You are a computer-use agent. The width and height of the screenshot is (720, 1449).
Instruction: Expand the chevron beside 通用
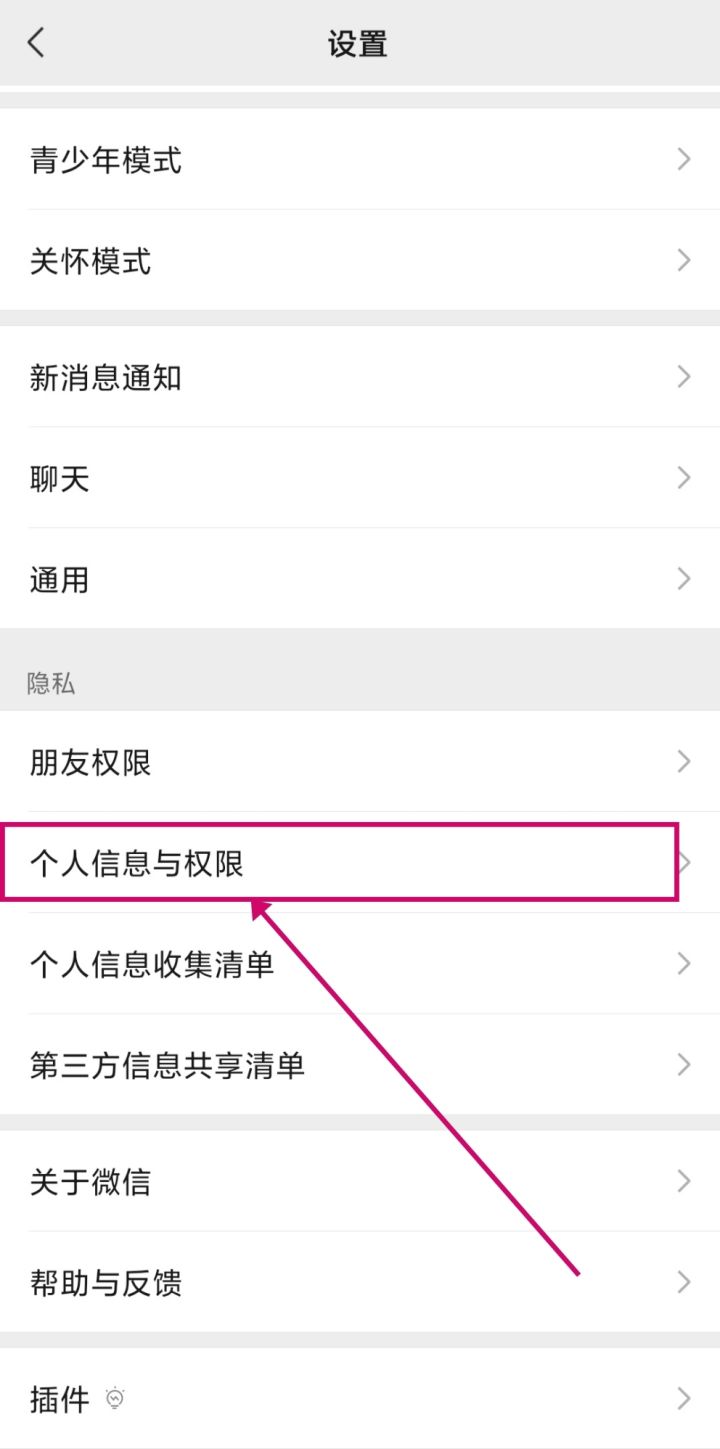(684, 579)
